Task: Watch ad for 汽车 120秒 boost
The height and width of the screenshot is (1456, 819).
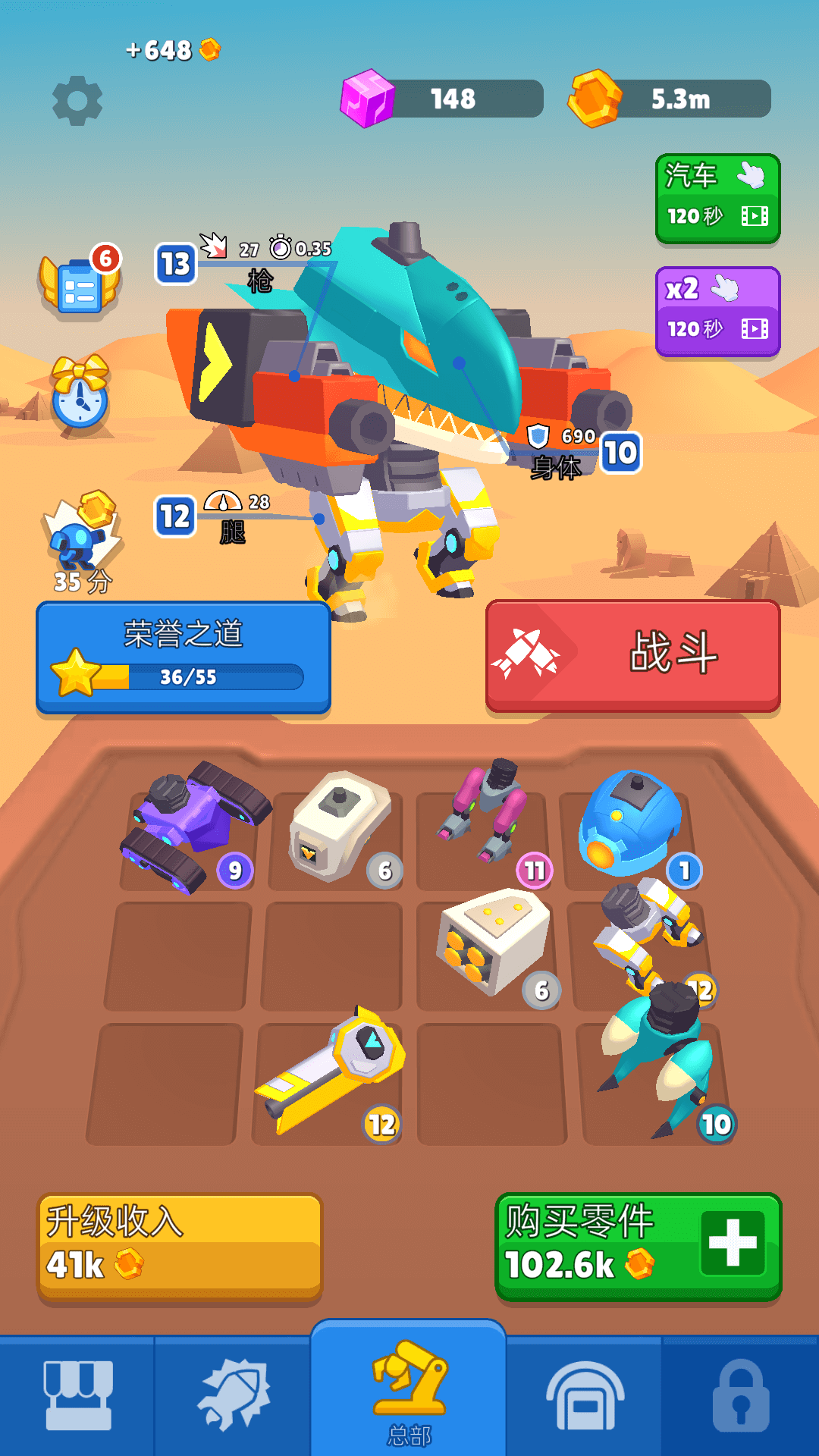Action: tap(717, 199)
